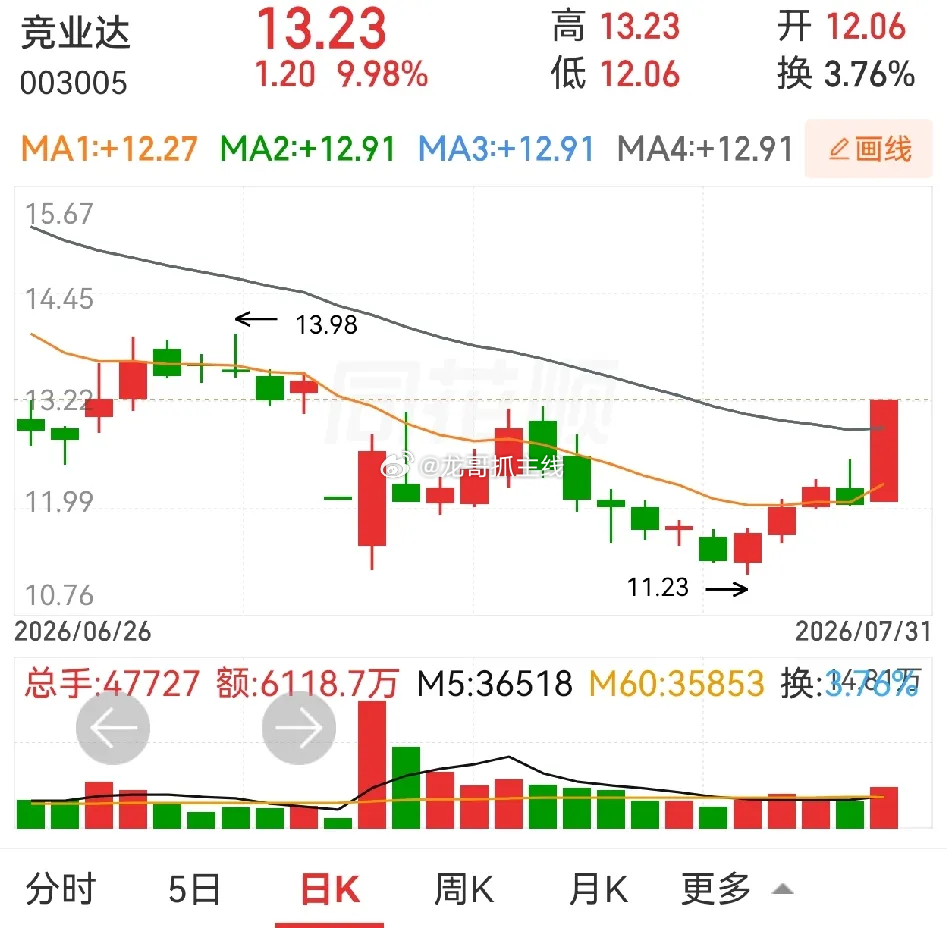
Task: Tap the 画线 draw line button
Action: tap(868, 149)
